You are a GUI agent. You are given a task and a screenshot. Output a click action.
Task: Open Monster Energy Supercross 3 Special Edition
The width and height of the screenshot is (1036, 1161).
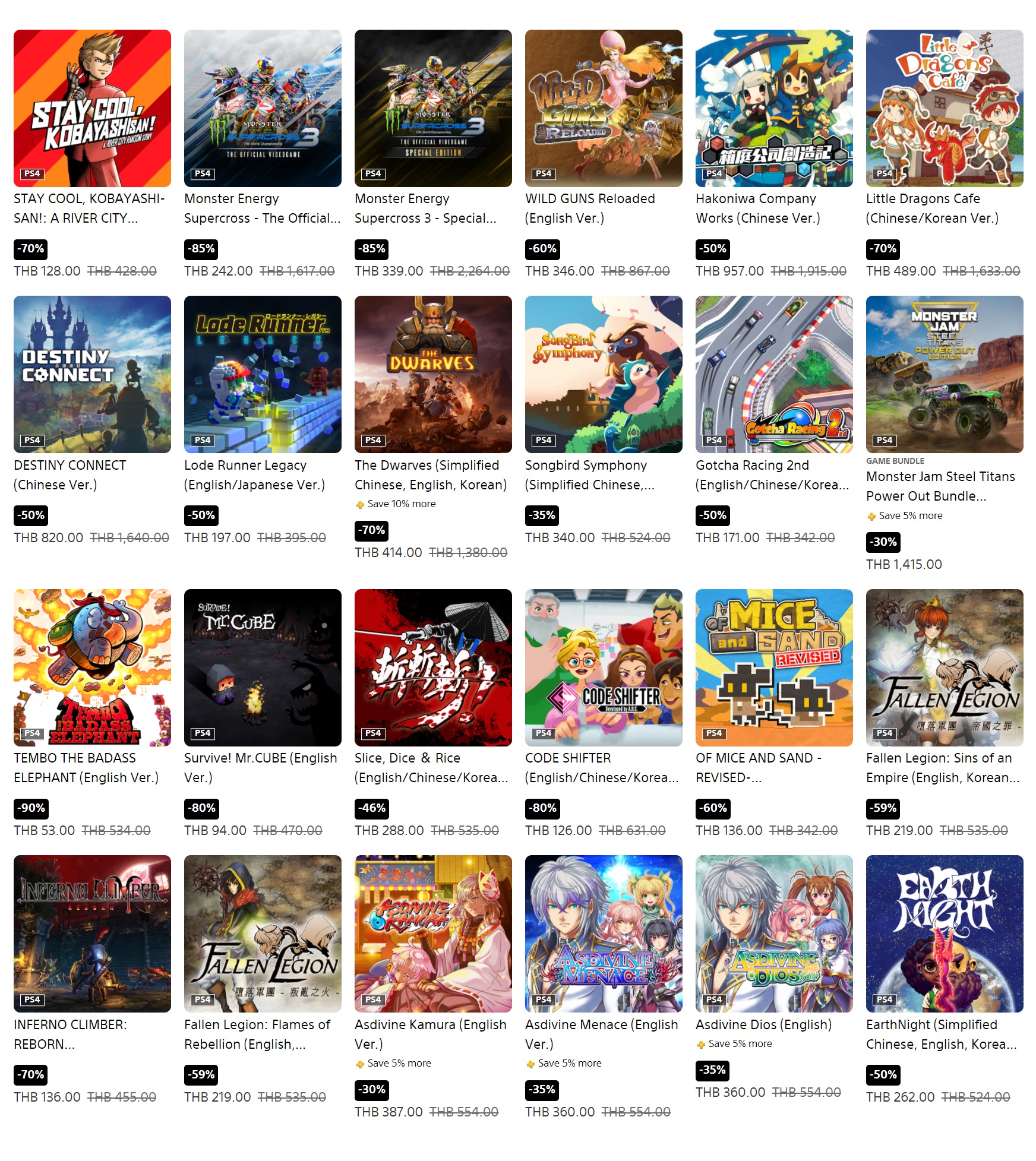pos(433,108)
